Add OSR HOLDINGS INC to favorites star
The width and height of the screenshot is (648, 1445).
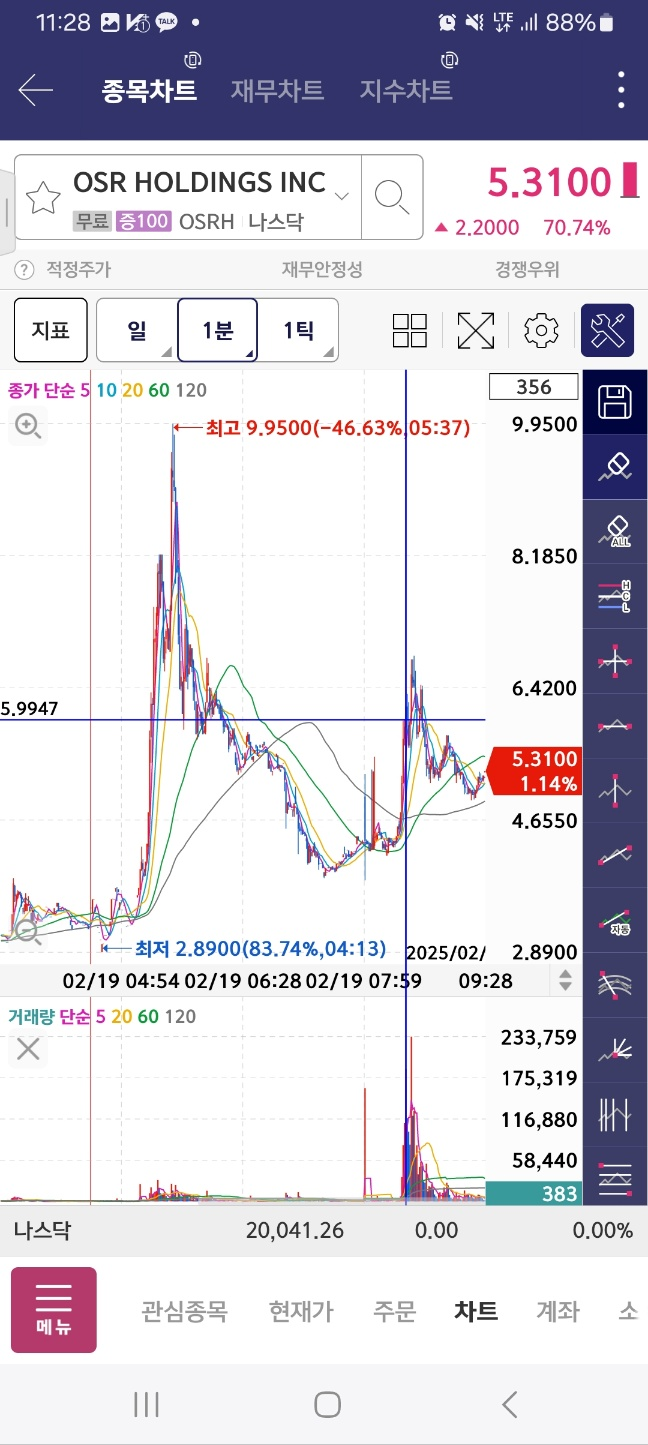pyautogui.click(x=43, y=197)
